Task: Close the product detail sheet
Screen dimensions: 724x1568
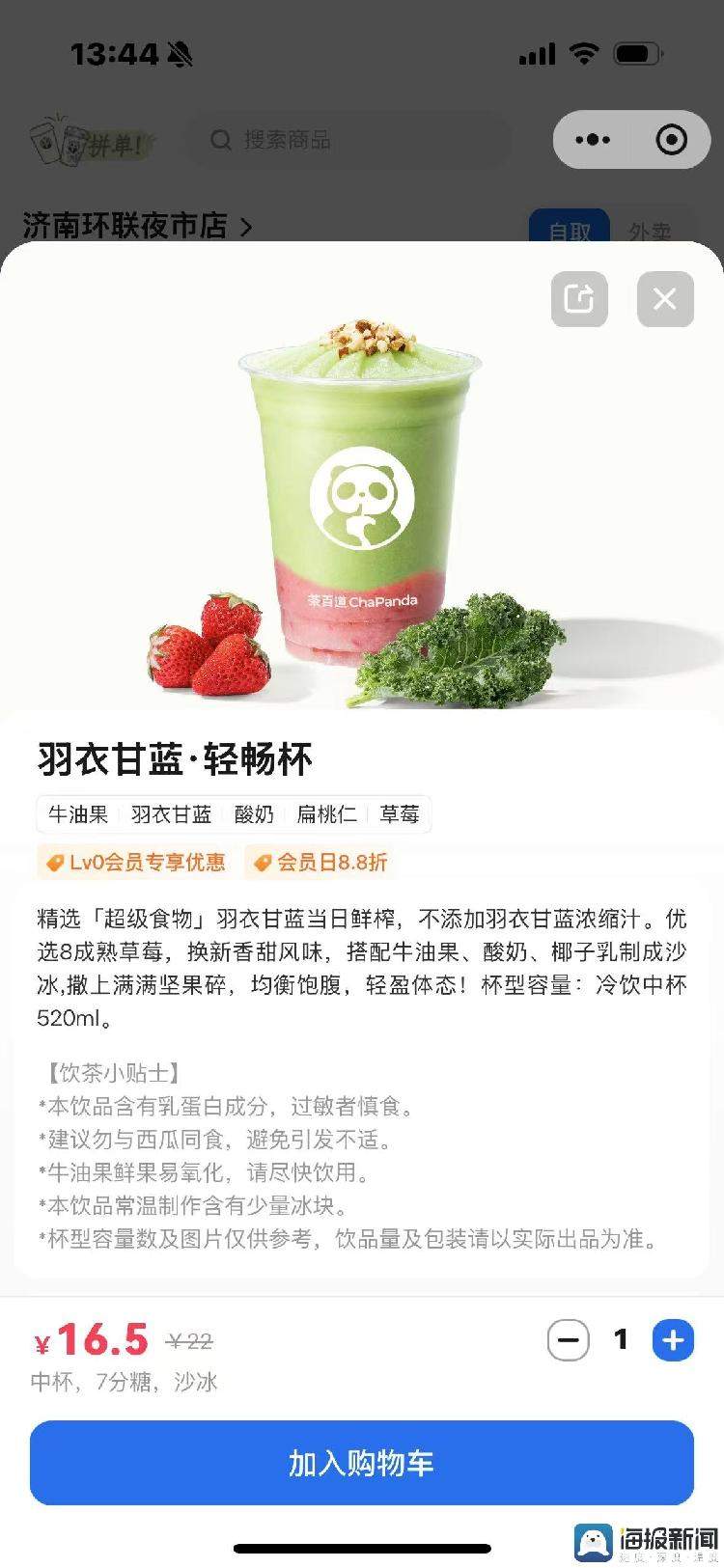Action: (665, 299)
